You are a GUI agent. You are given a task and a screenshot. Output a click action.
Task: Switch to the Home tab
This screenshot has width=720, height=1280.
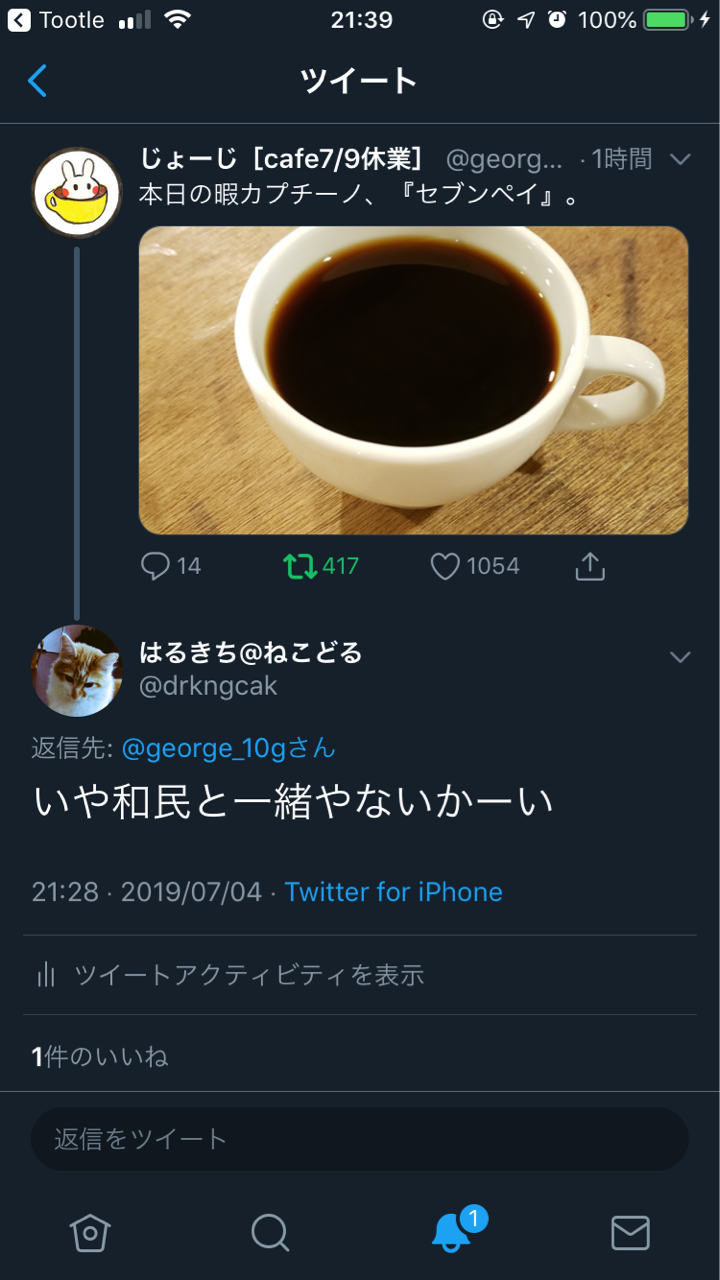(x=90, y=1232)
